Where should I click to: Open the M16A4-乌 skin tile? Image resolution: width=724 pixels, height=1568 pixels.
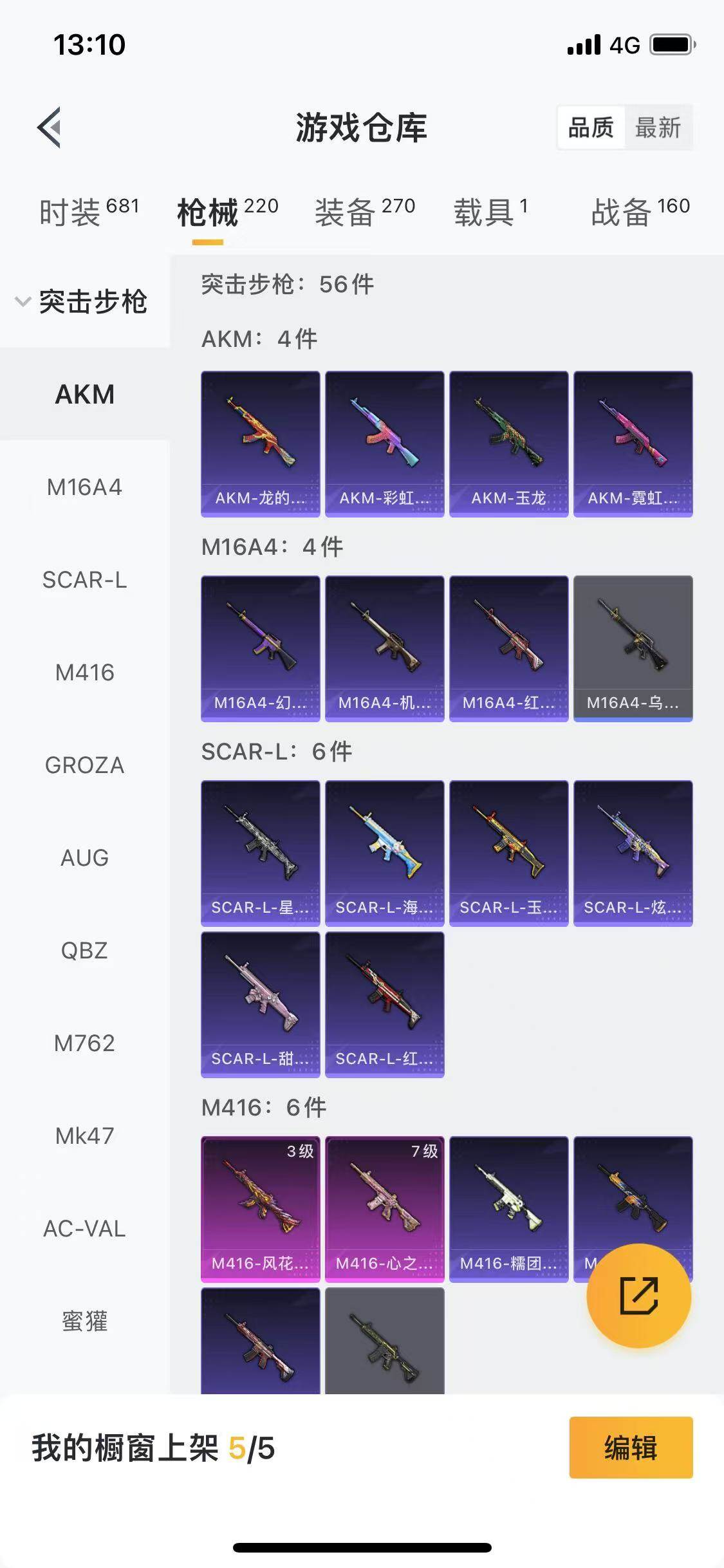(633, 648)
